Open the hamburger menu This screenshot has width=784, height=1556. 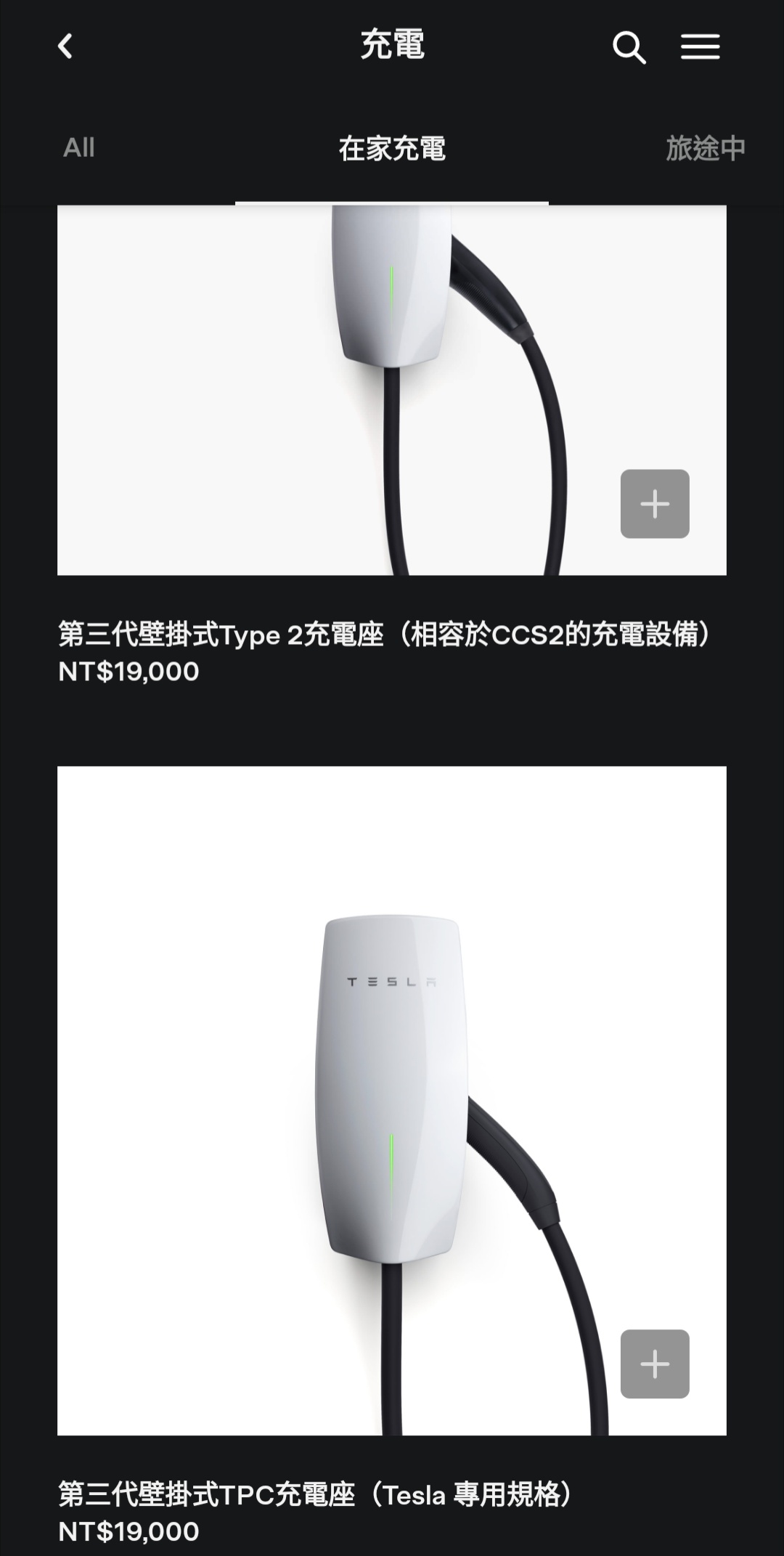700,47
